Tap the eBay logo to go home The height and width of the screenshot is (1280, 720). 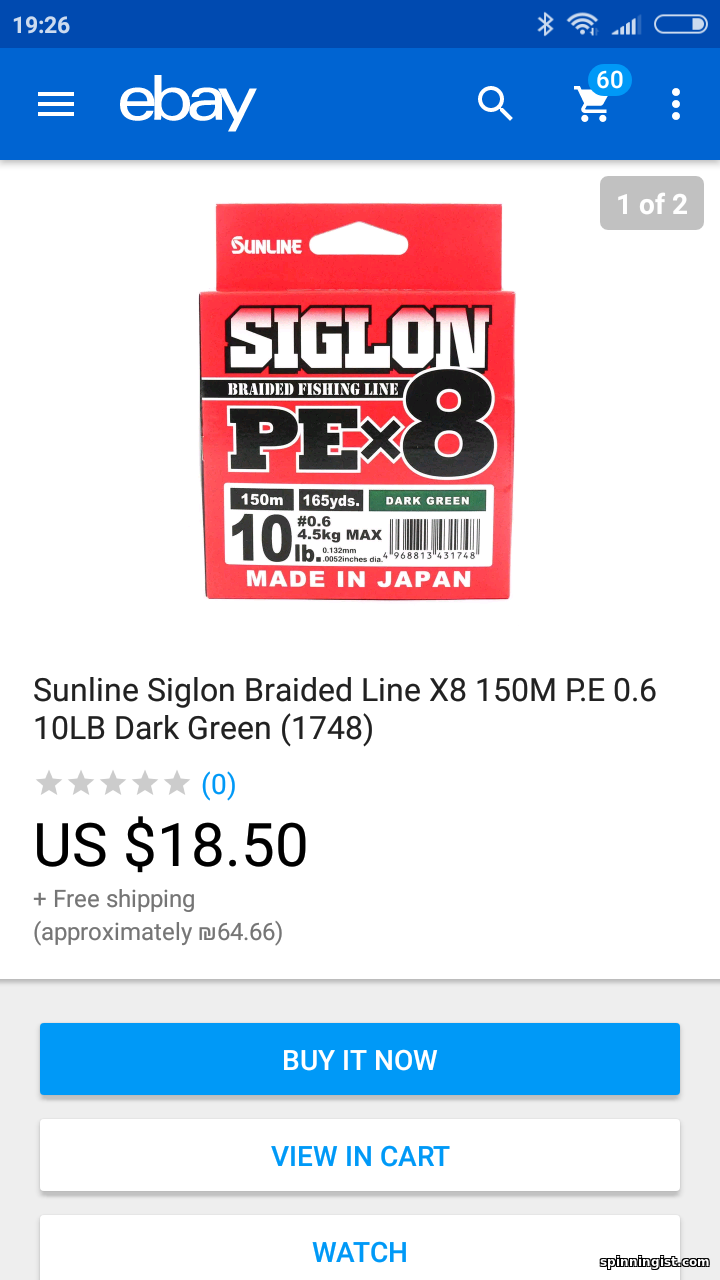point(188,103)
